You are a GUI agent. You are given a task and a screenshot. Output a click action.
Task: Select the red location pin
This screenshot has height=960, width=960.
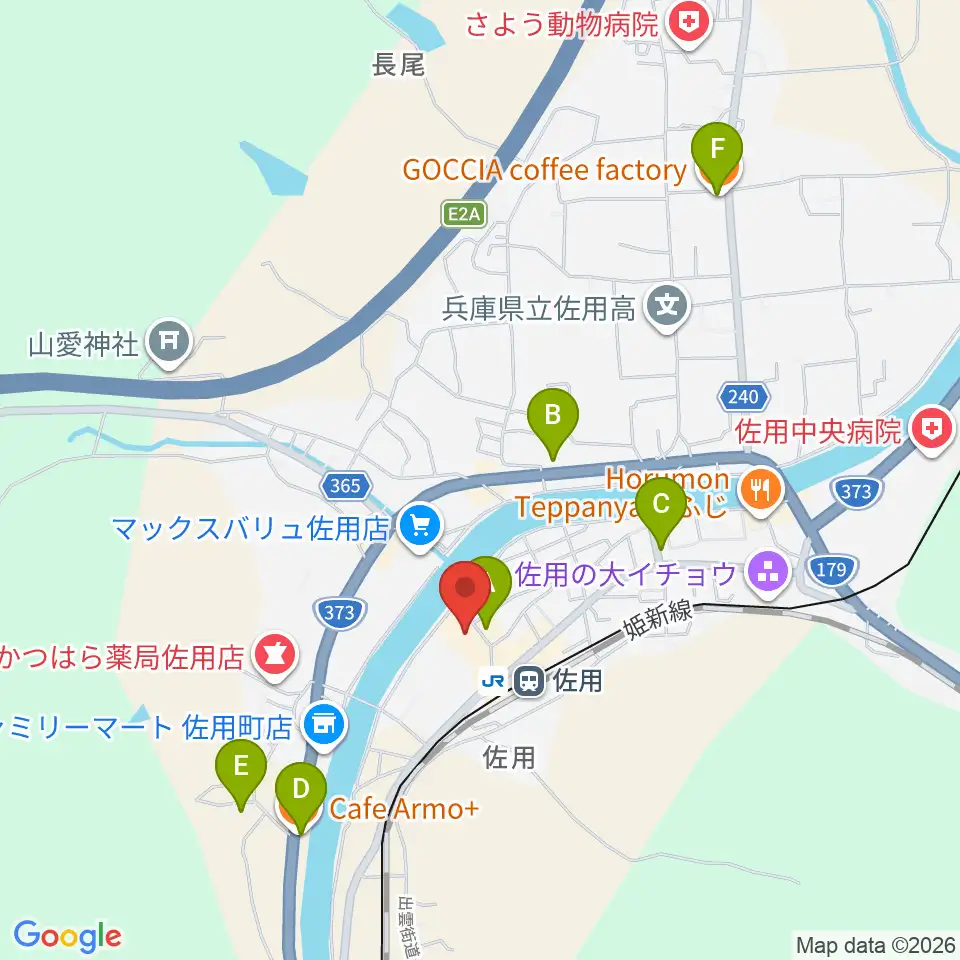[x=465, y=596]
